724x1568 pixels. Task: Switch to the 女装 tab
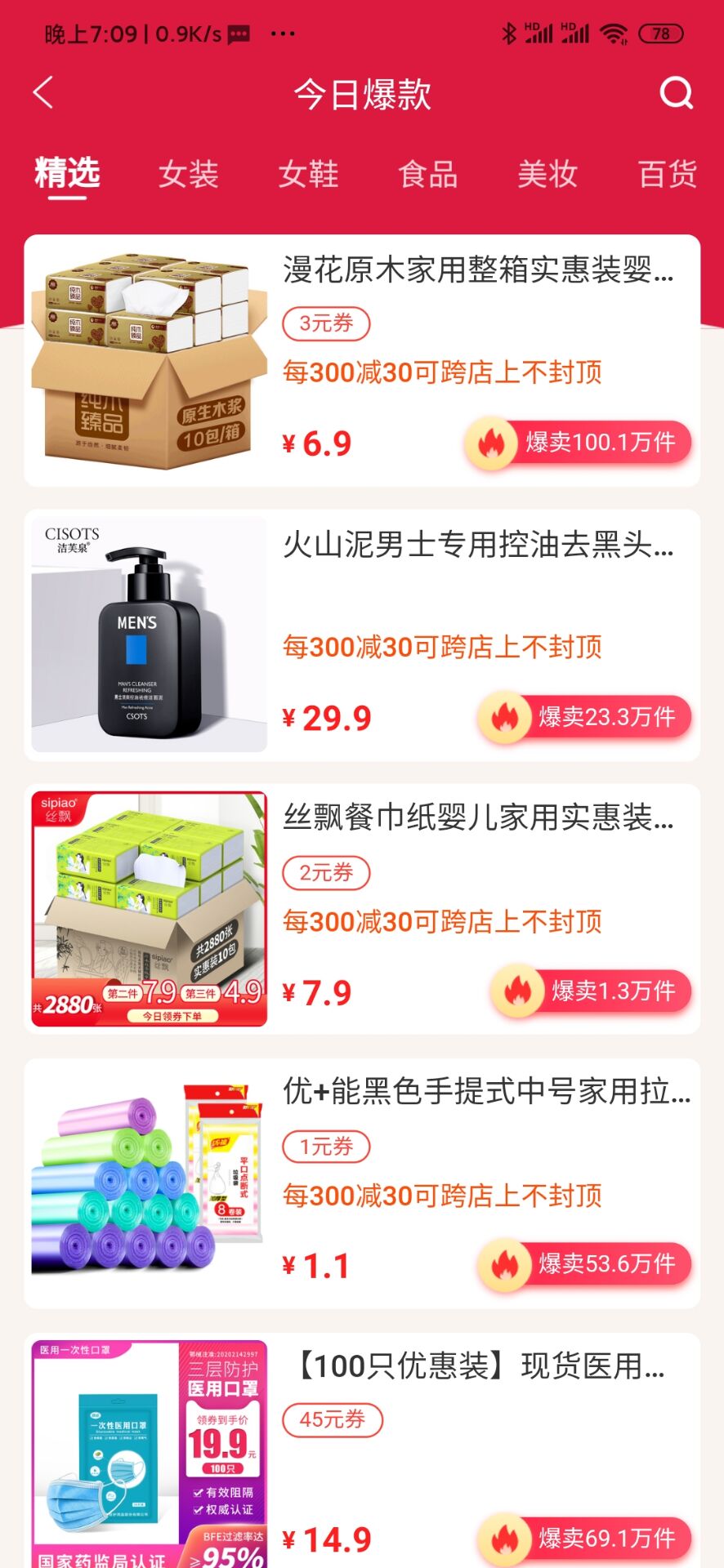(x=190, y=174)
